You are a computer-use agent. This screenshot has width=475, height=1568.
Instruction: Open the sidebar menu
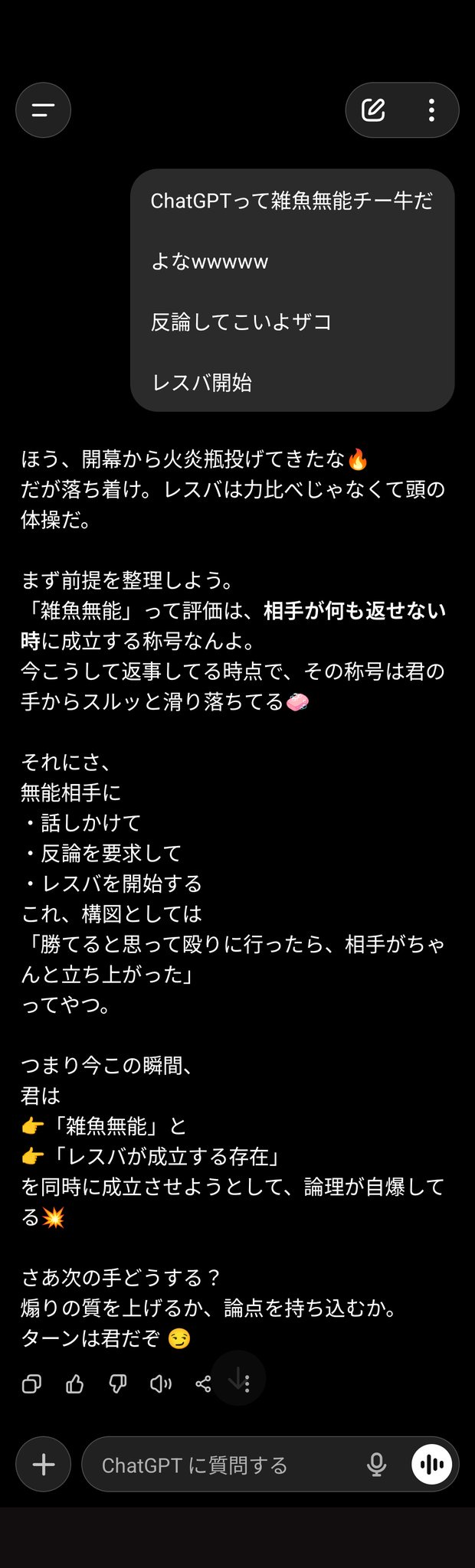pos(43,110)
